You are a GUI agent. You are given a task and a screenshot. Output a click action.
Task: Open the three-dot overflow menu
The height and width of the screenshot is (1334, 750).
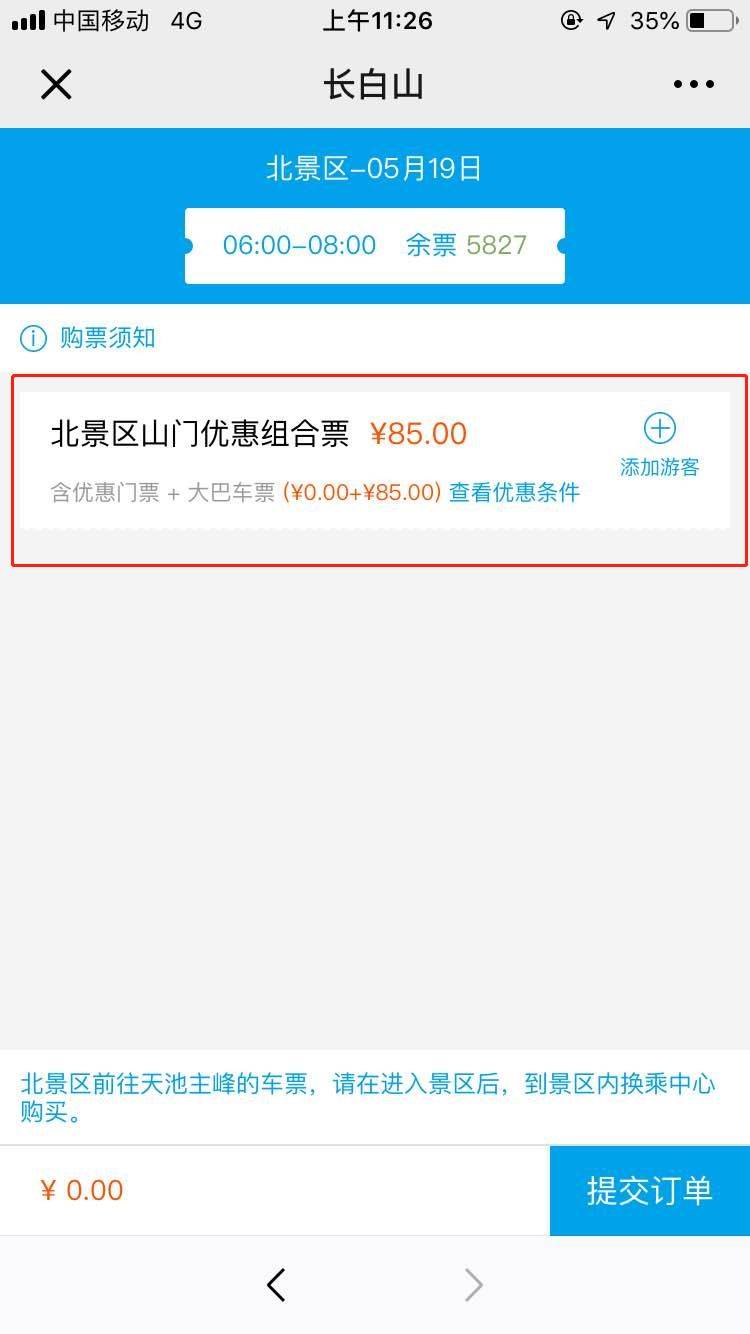click(x=693, y=85)
